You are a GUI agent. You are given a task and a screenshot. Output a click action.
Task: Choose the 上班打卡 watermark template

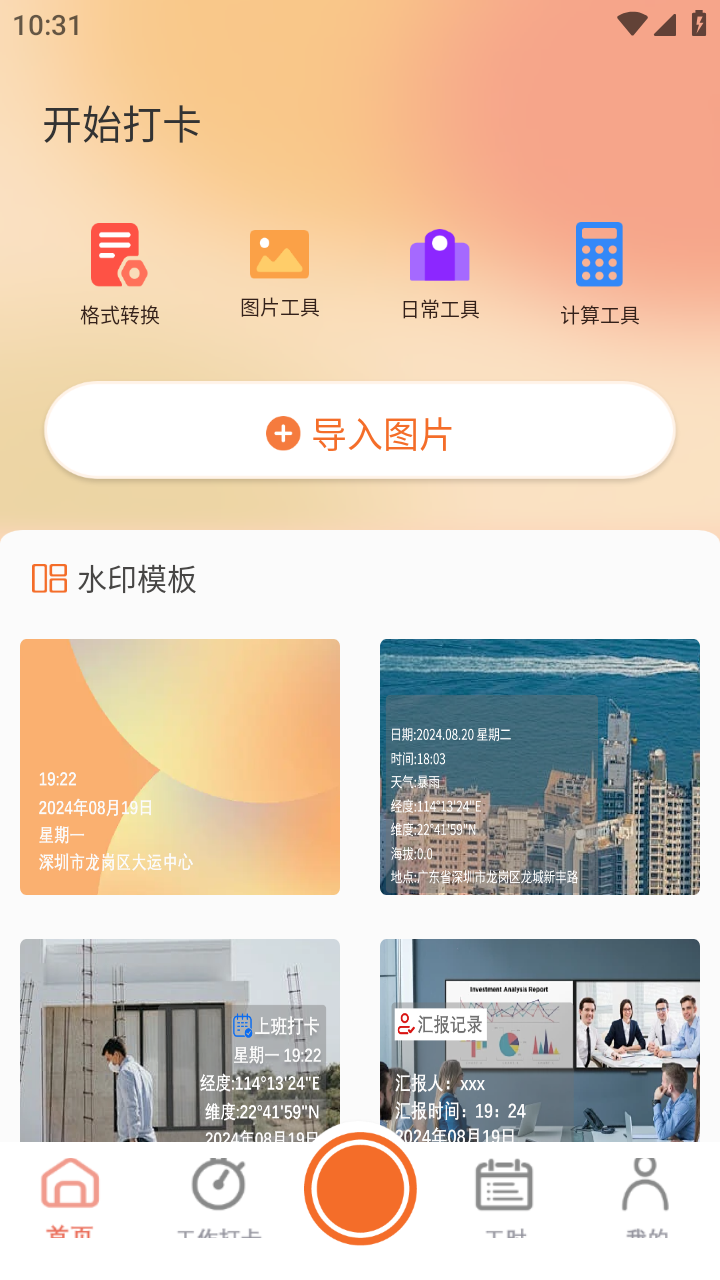pyautogui.click(x=180, y=1040)
